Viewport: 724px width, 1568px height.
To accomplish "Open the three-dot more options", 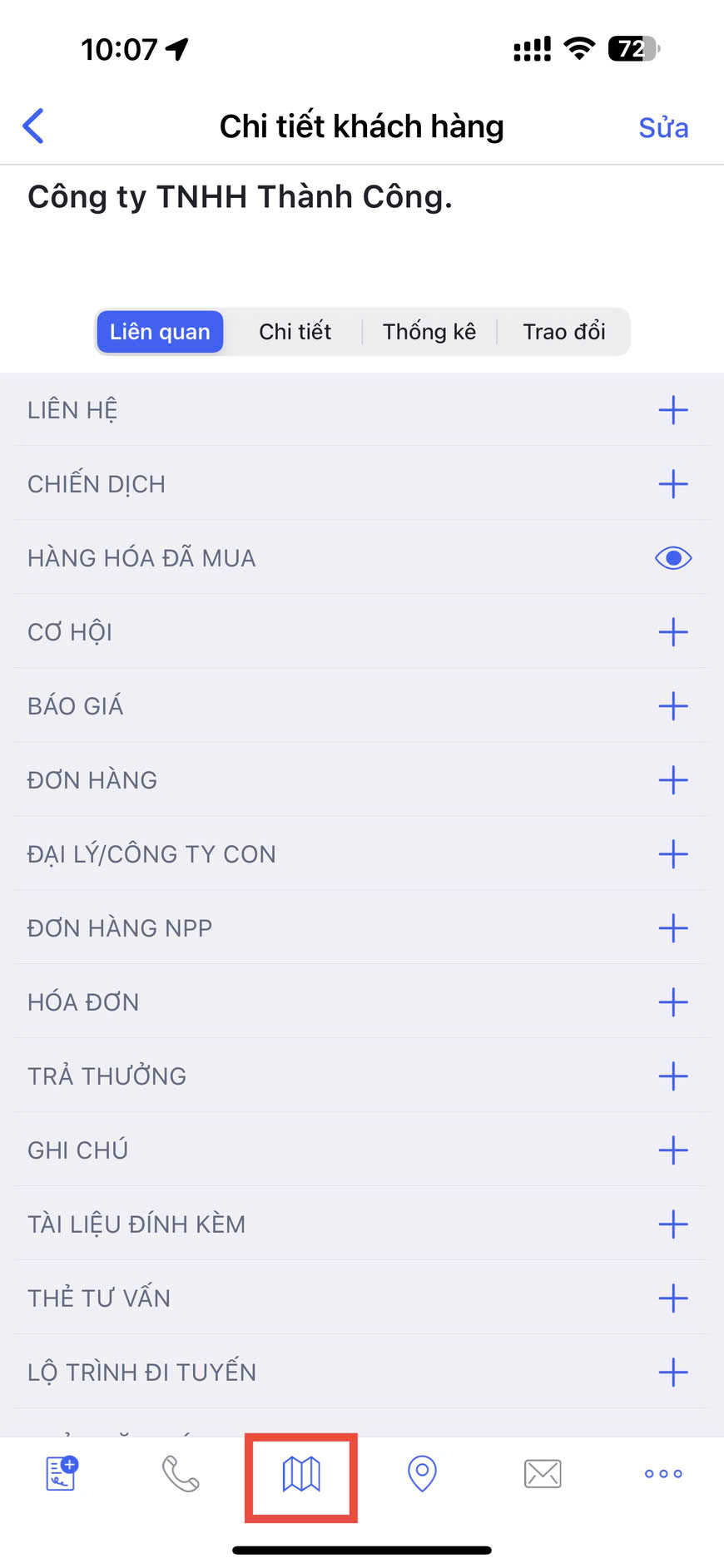I will click(663, 1474).
